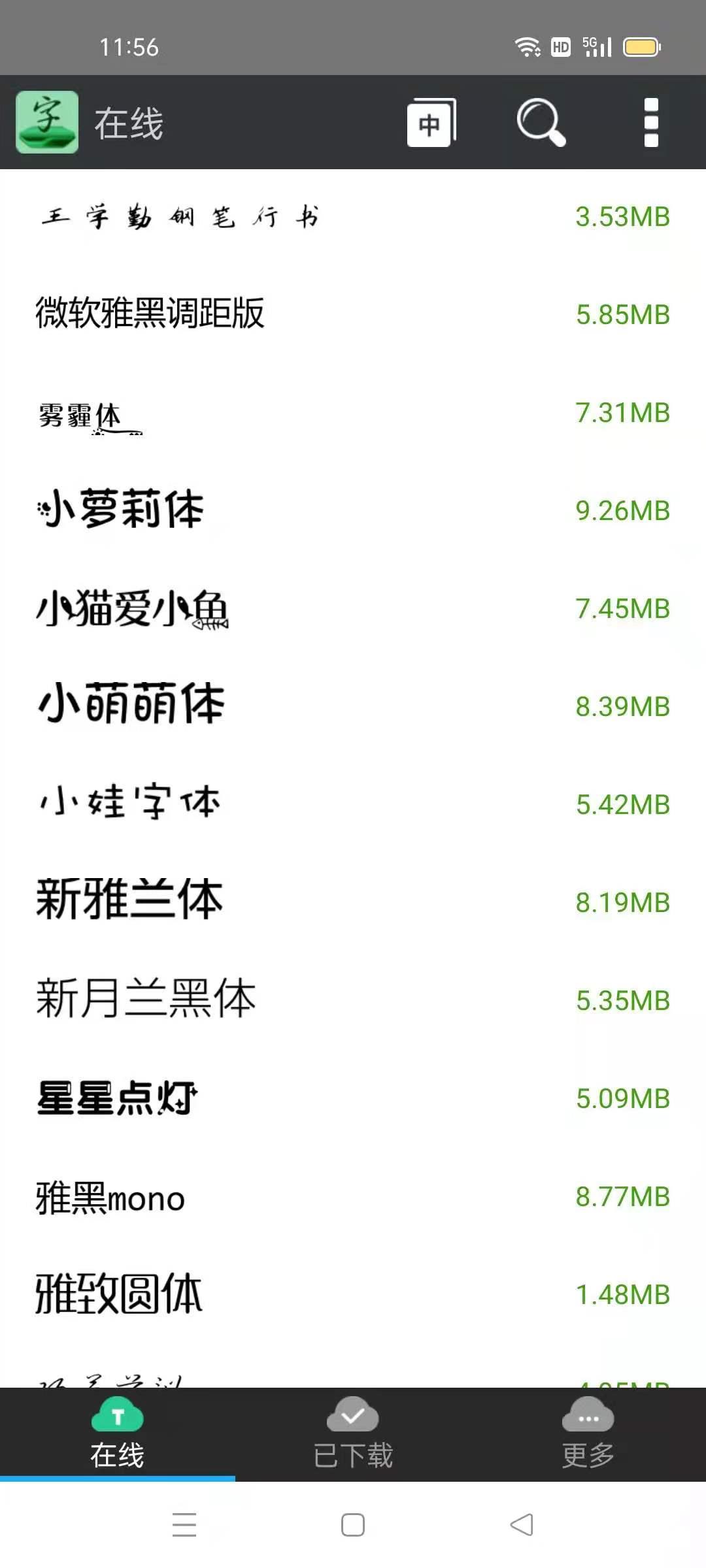Screen dimensions: 706x1568
Task: Select the 新雅兰体 font entry
Action: pos(261,902)
